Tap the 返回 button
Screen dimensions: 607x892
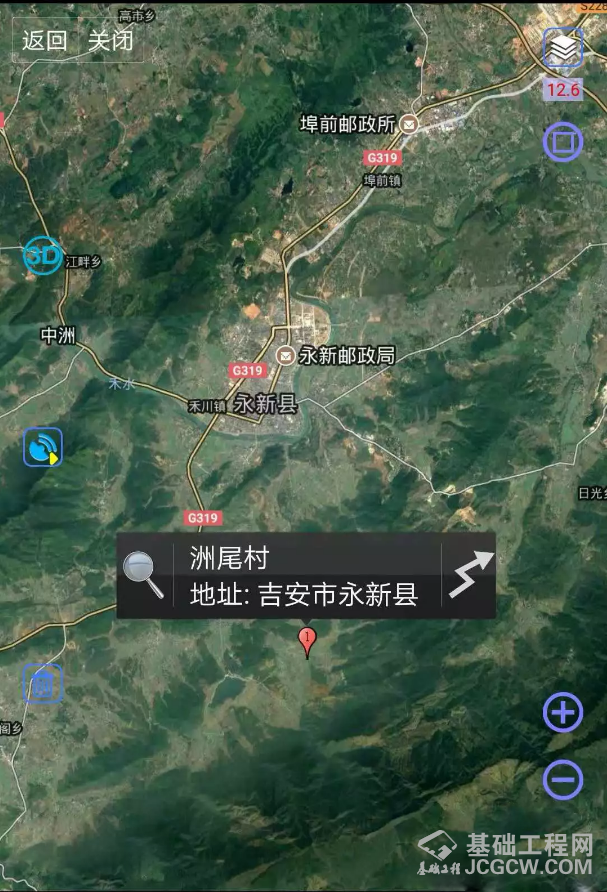pos(45,41)
